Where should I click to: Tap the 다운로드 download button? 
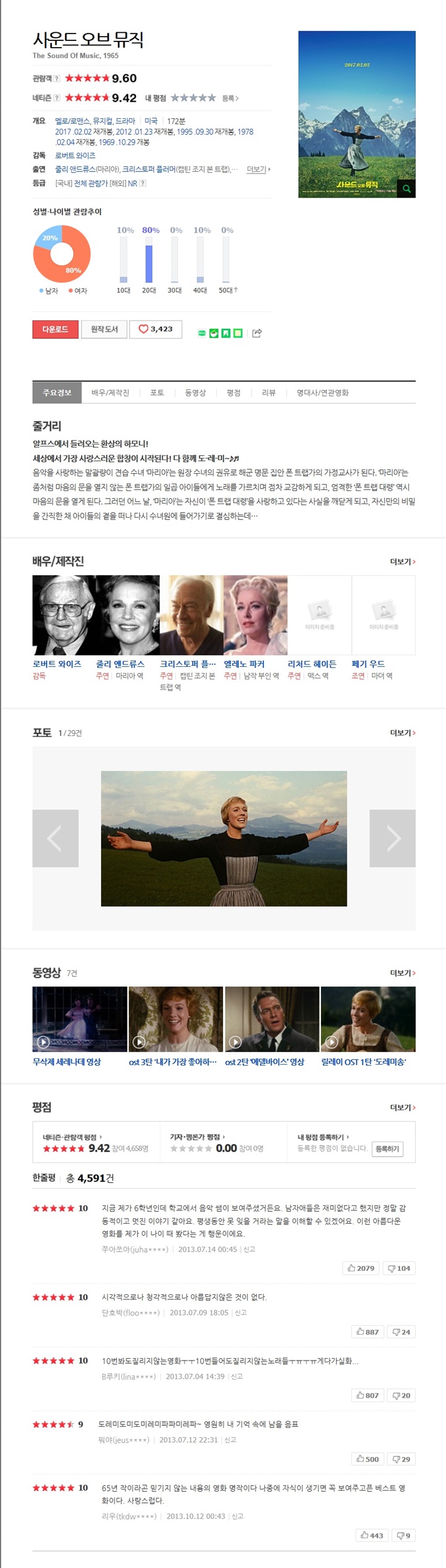coord(55,329)
